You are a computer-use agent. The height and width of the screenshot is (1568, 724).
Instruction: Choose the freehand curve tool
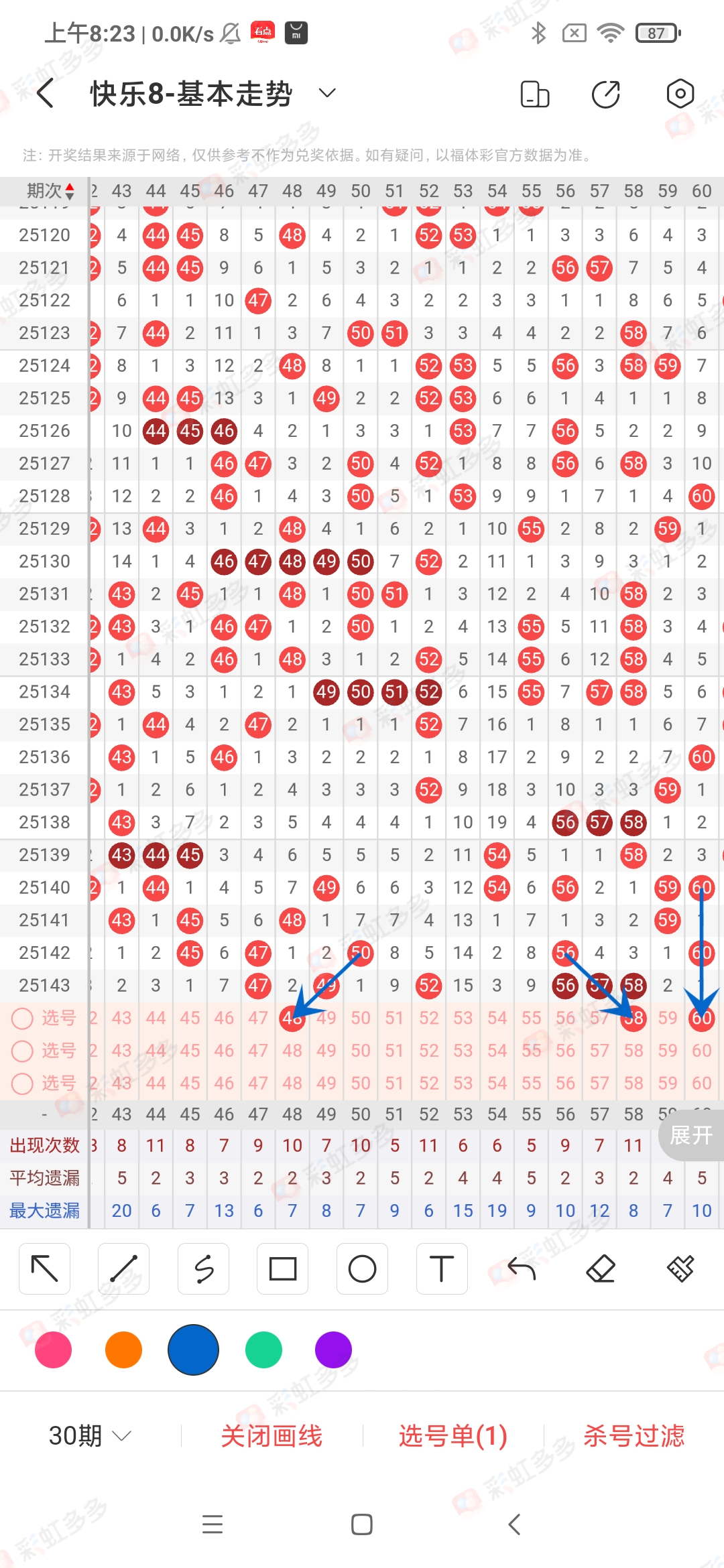[203, 1268]
